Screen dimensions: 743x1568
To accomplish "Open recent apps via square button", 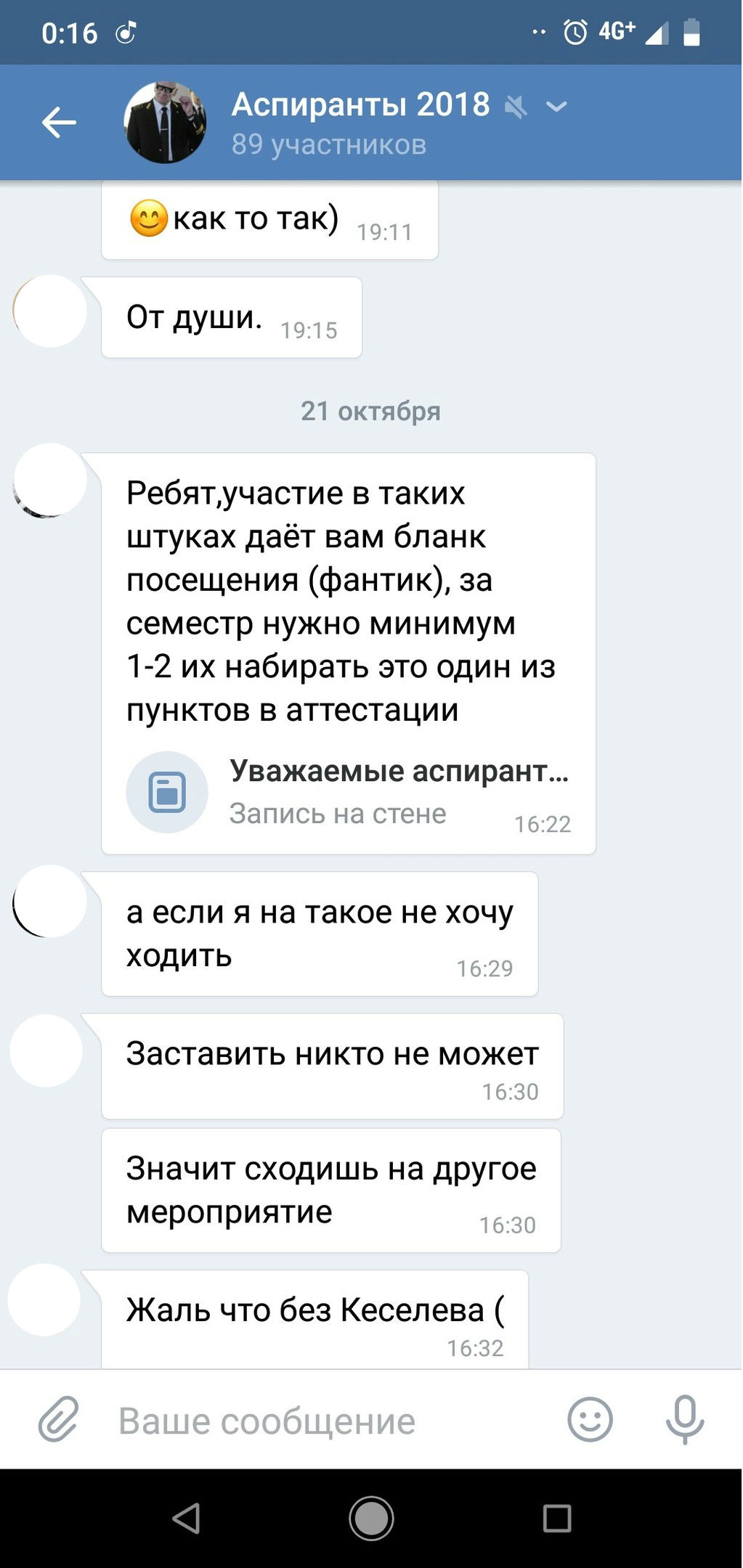I will [x=557, y=1518].
